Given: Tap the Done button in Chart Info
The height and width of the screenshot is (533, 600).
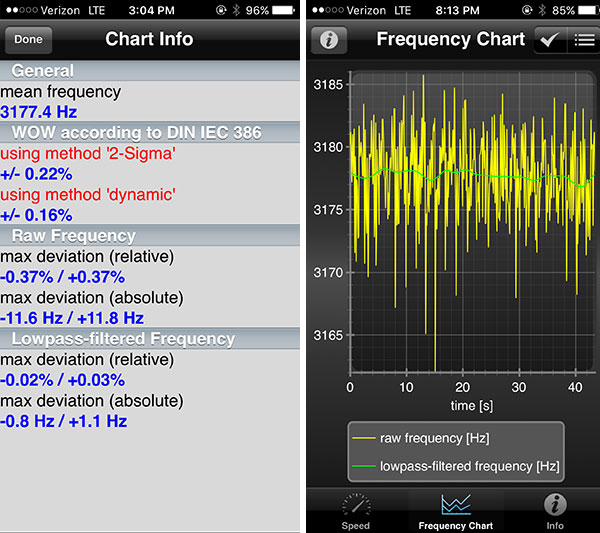Looking at the screenshot, I should tap(29, 40).
